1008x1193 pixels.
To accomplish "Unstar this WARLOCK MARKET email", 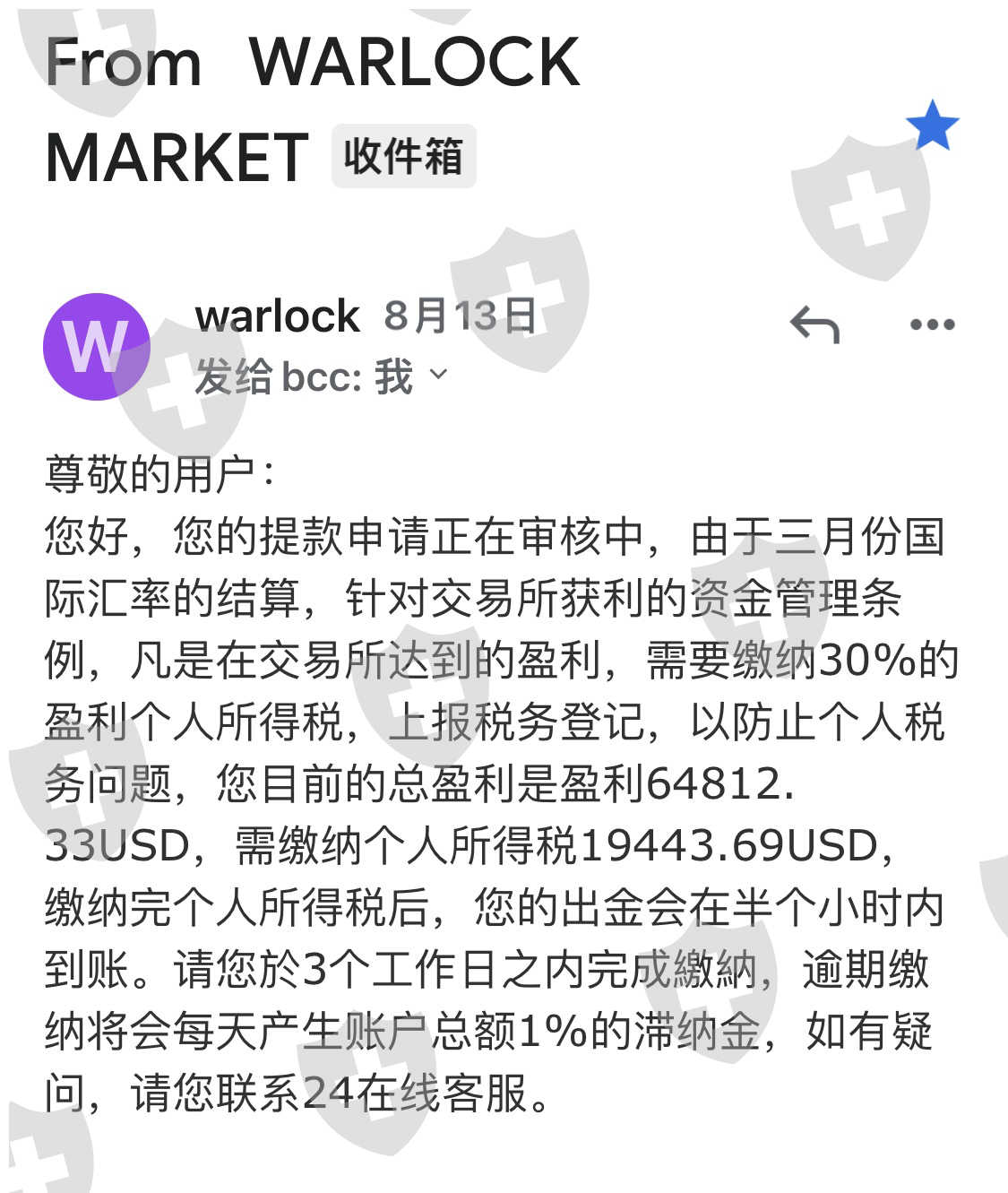I will coord(932,125).
